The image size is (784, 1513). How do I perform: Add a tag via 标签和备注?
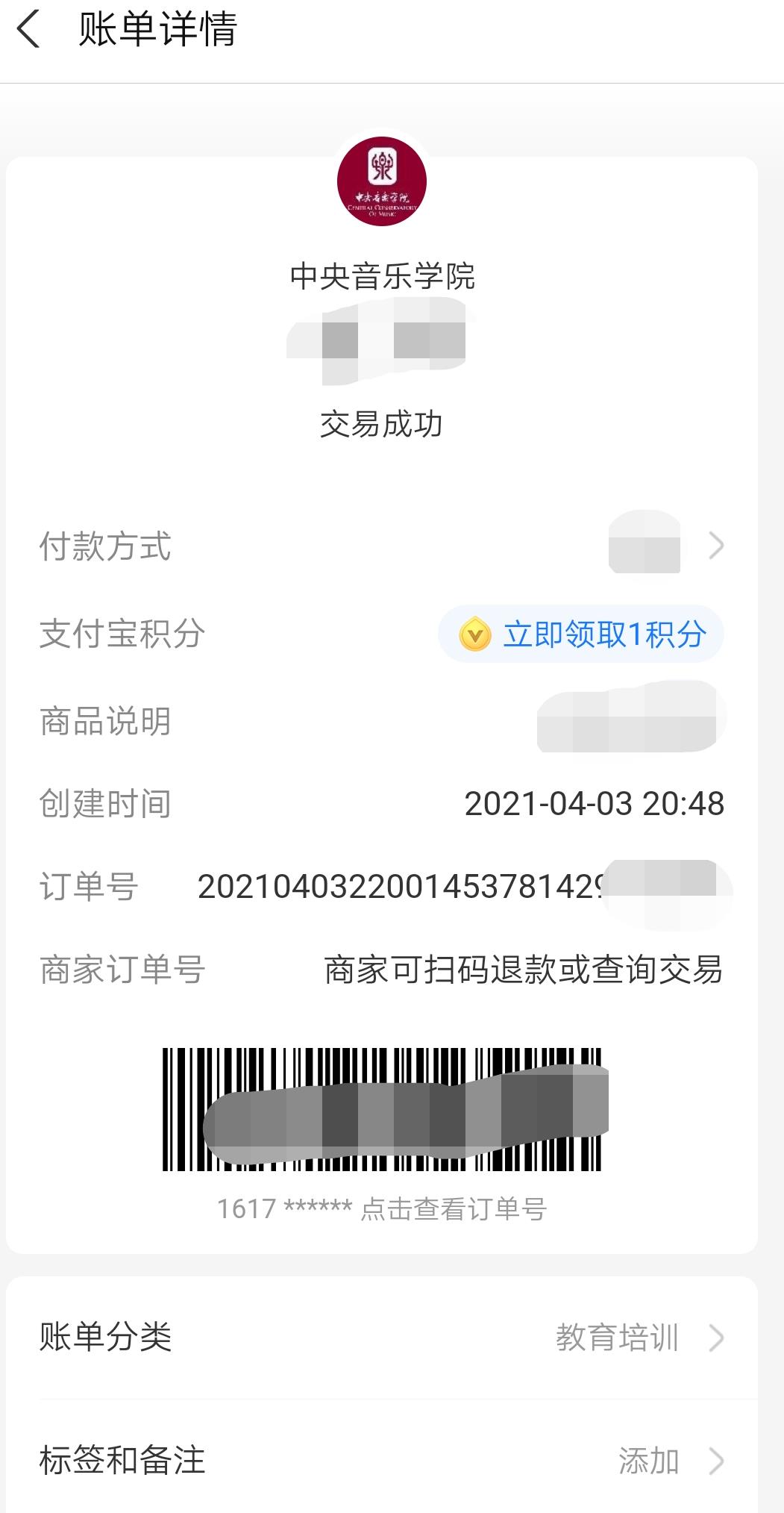click(x=382, y=1460)
